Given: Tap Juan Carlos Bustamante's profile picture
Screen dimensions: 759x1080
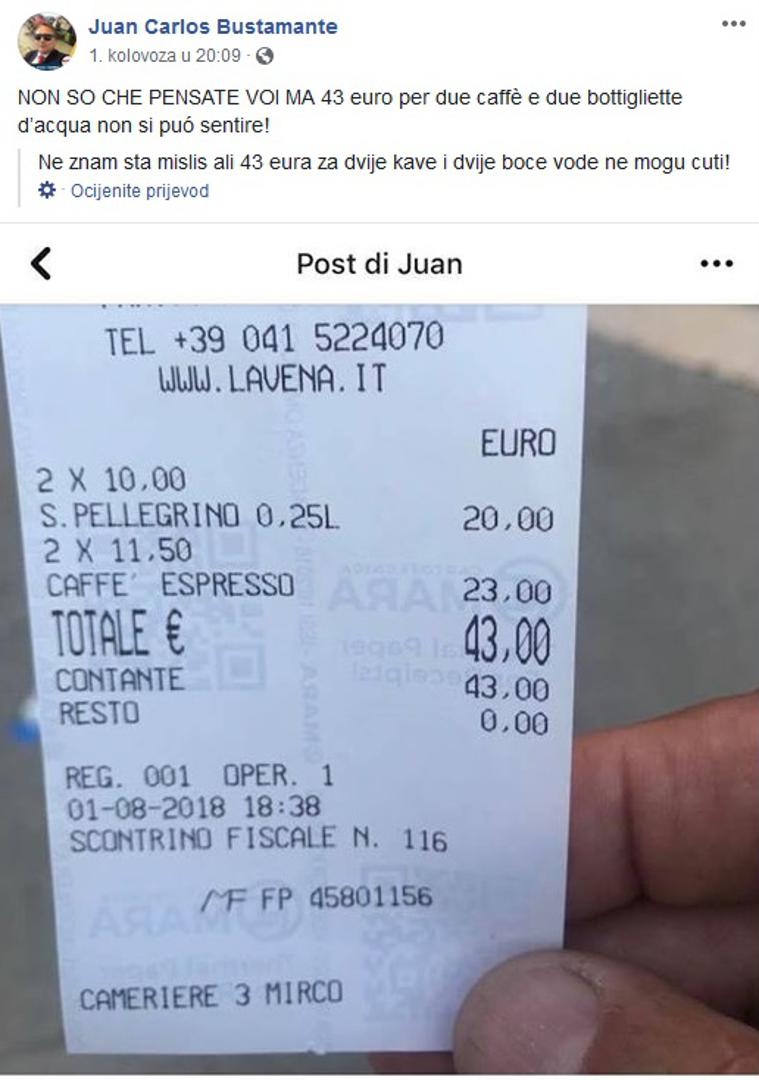Looking at the screenshot, I should (47, 41).
